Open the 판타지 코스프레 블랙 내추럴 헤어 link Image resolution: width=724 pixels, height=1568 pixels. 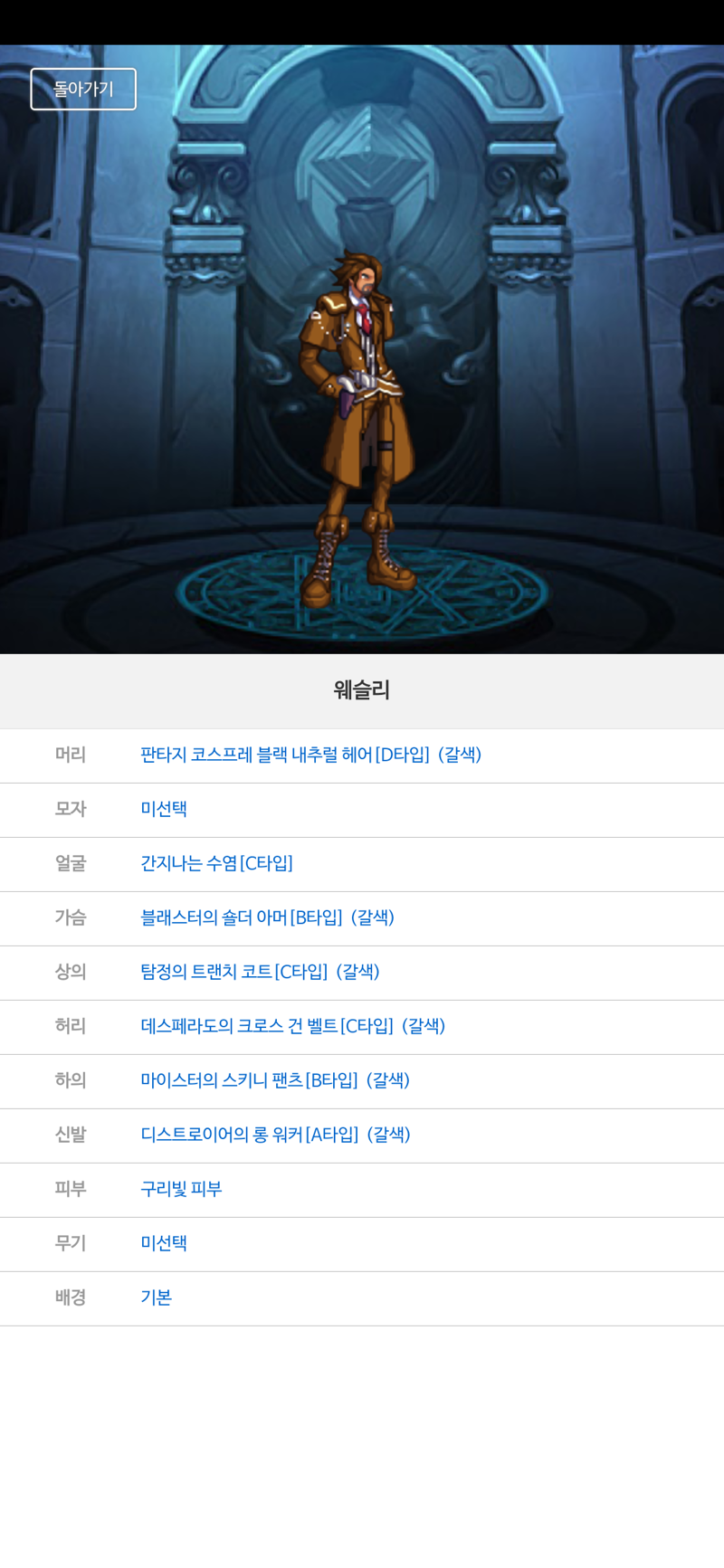(310, 755)
